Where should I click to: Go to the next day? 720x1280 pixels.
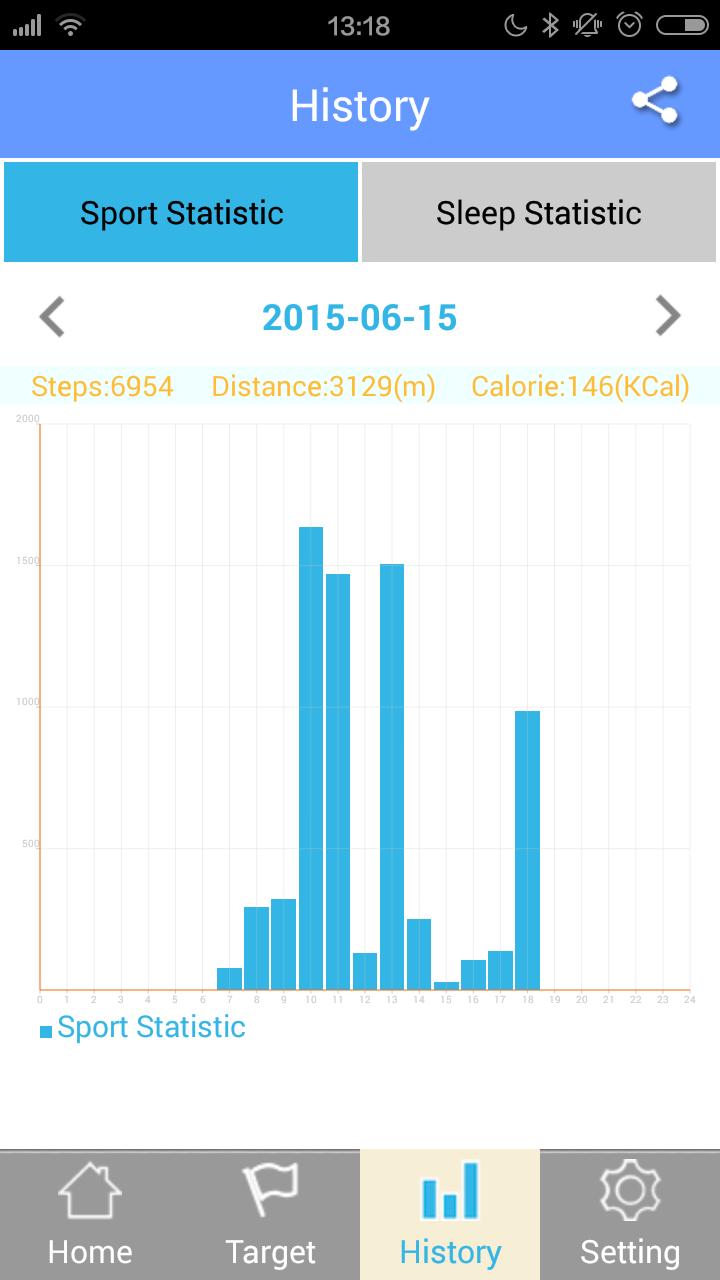(x=667, y=317)
